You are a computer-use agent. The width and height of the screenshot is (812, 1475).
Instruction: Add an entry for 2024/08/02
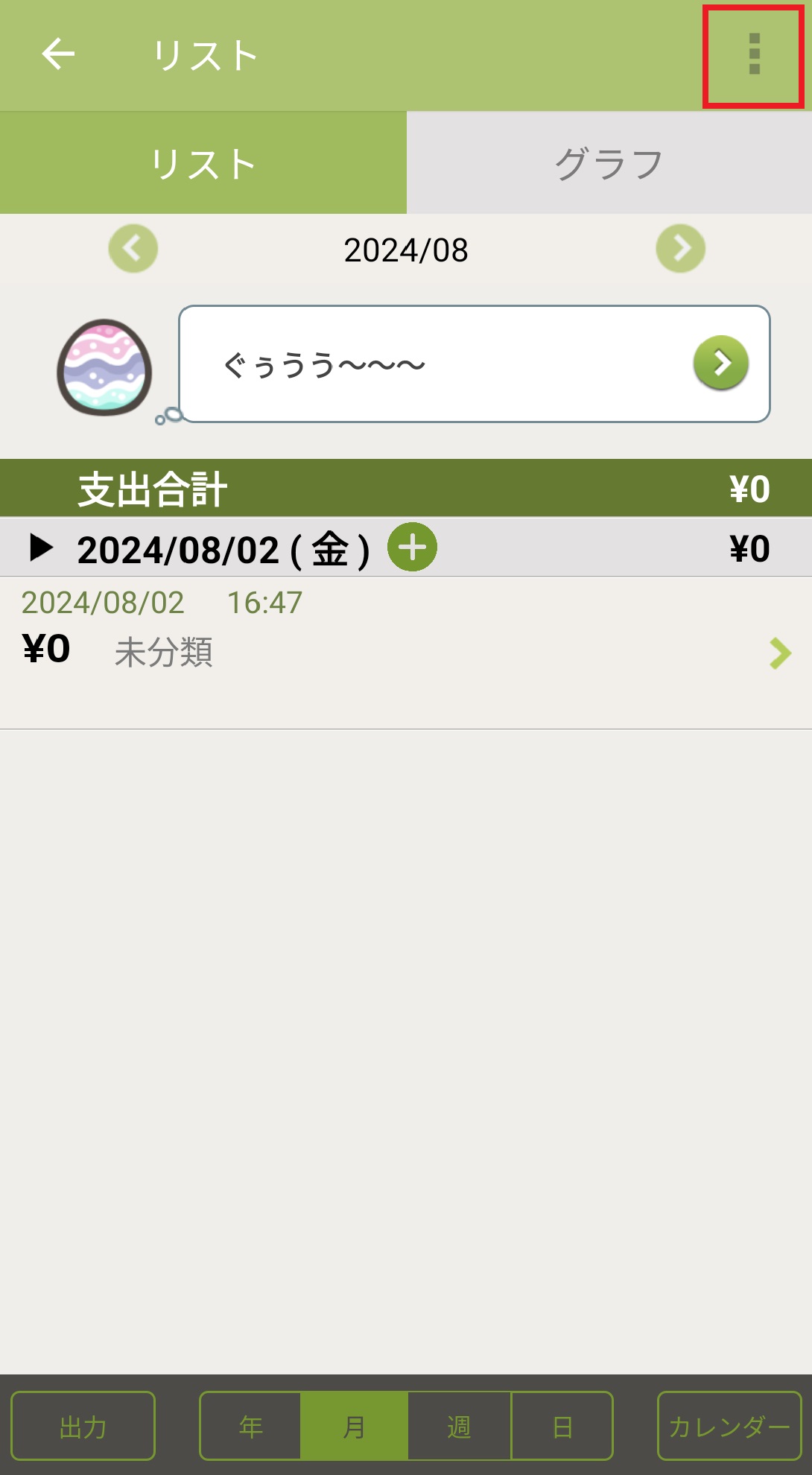click(x=412, y=548)
